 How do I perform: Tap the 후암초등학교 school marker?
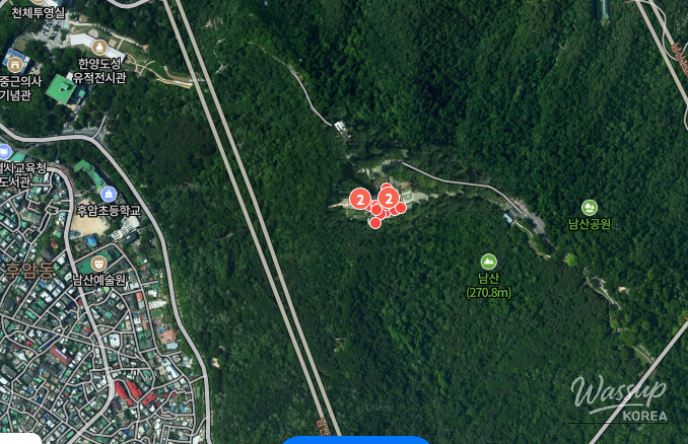pos(108,193)
